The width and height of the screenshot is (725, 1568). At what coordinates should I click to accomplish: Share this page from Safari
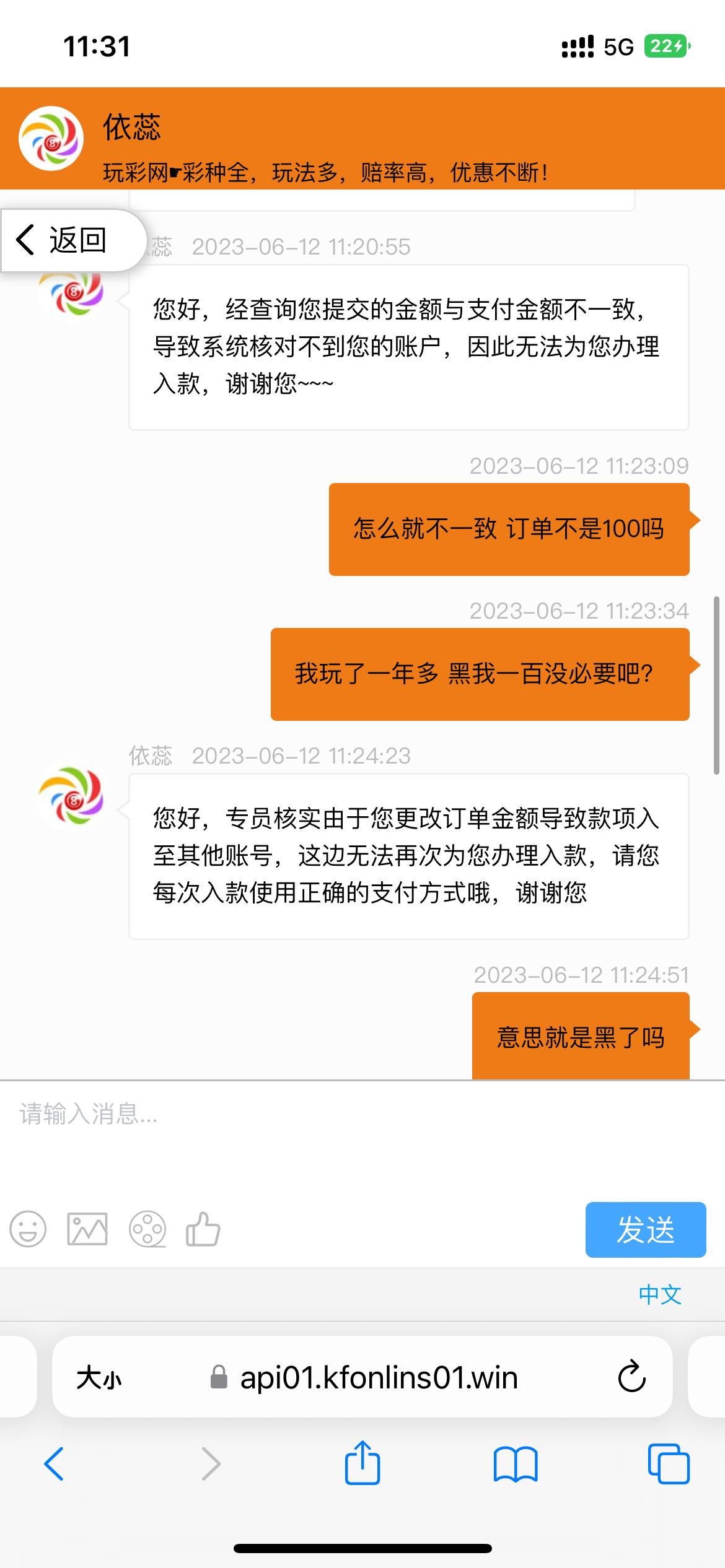coord(362,1463)
